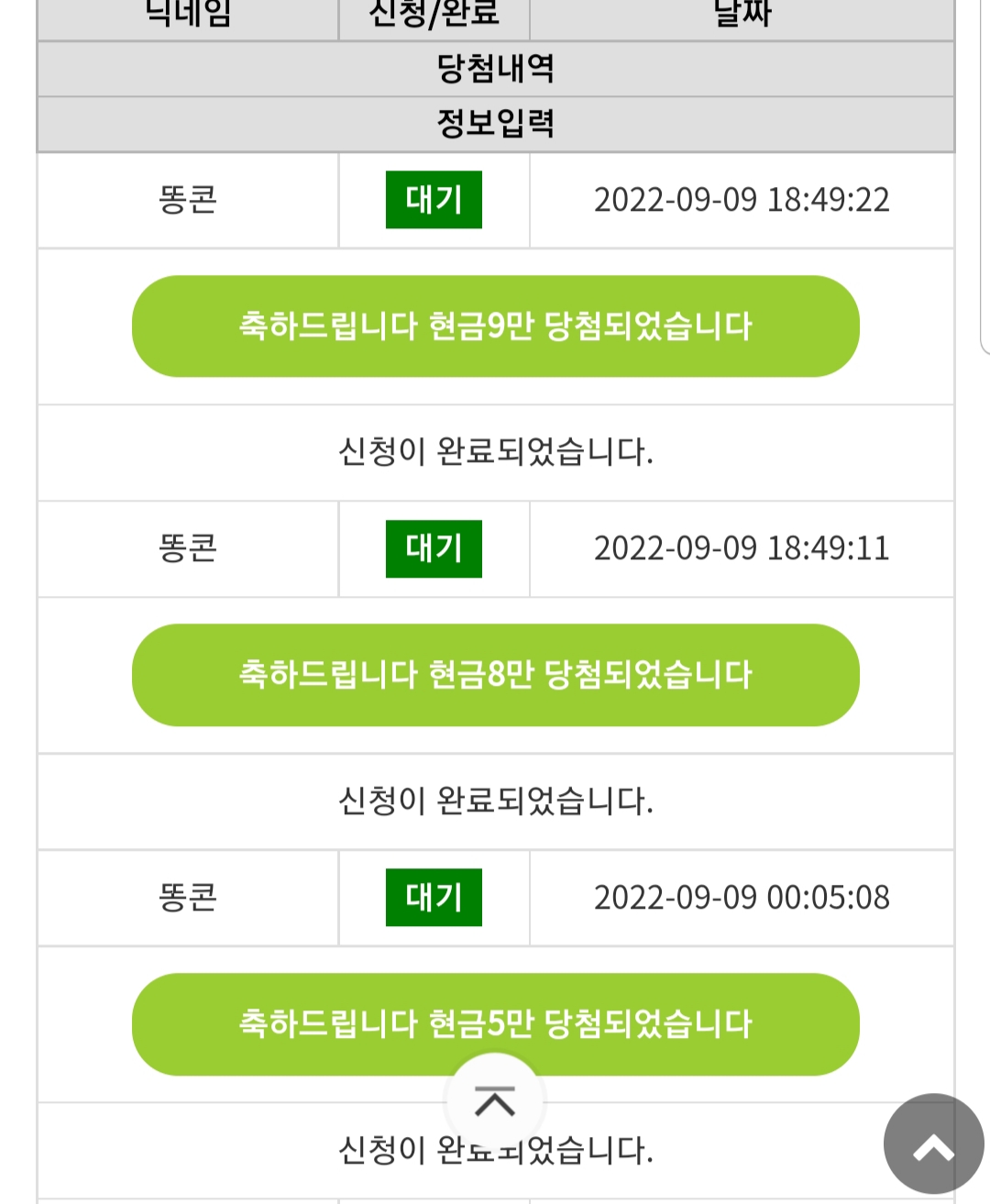Tap 대기 badge for 18:49:22 entry

[434, 199]
